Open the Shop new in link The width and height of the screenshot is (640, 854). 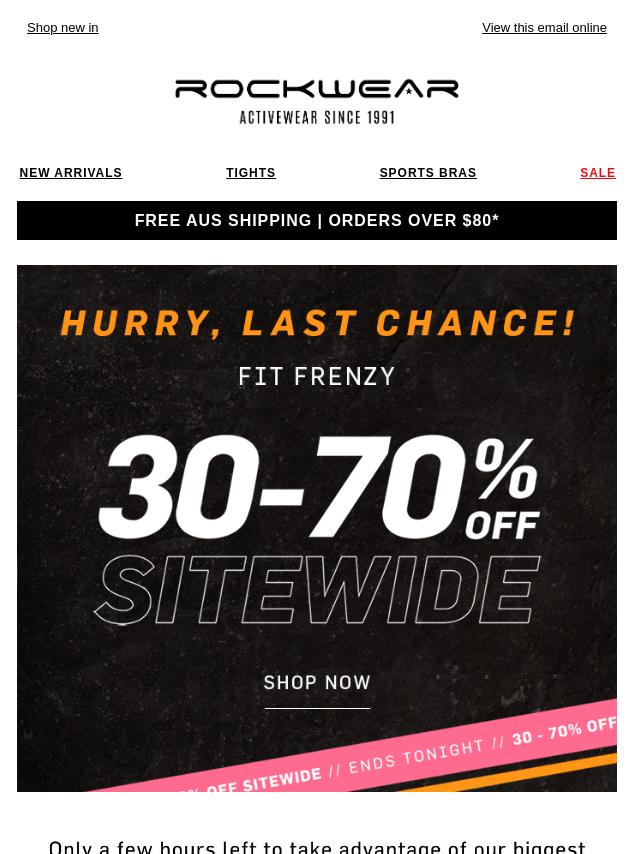point(62,28)
